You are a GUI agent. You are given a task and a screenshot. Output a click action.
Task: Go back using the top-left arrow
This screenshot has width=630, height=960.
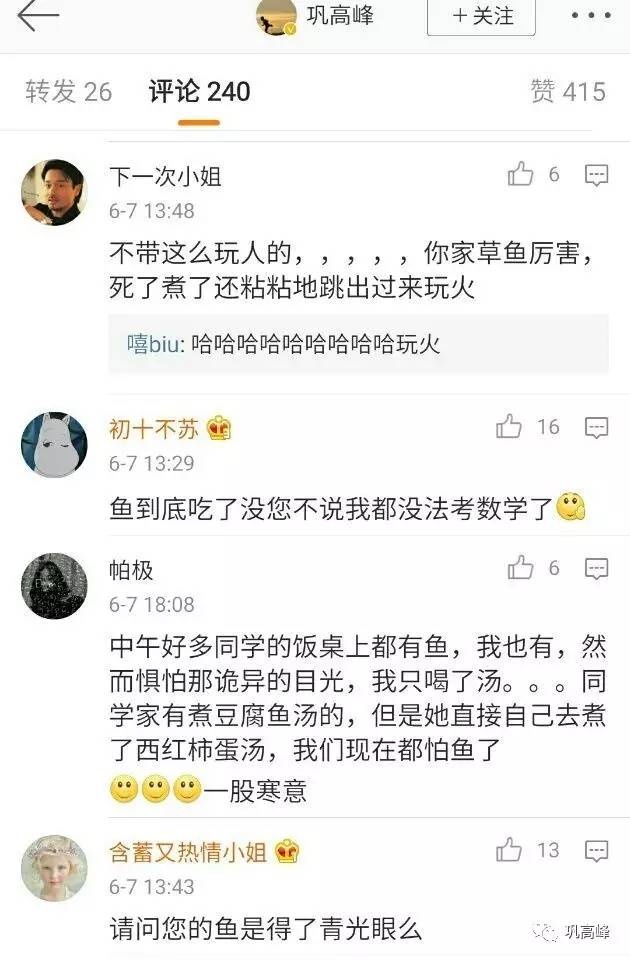38,16
